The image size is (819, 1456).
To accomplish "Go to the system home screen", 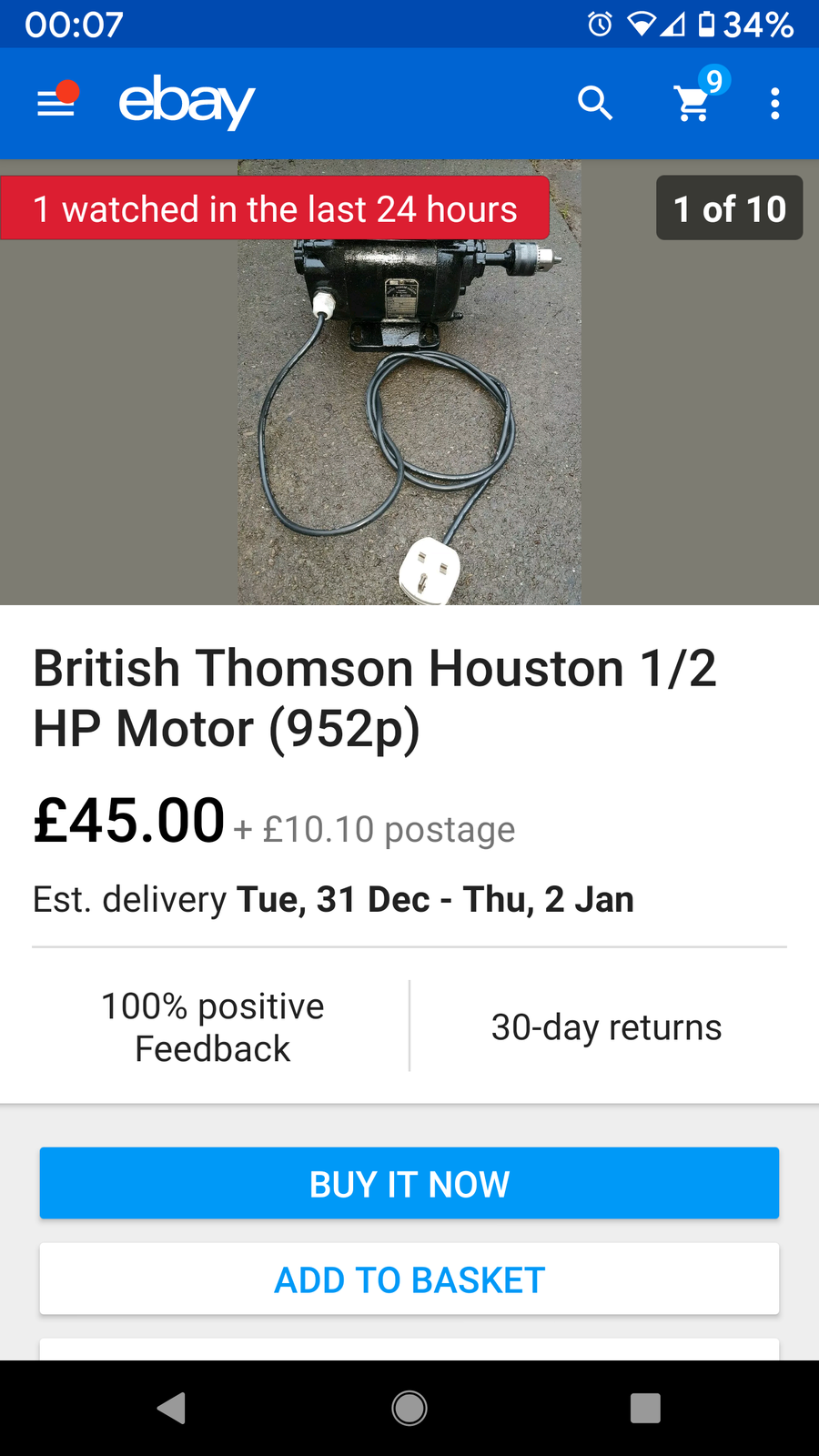I will point(409,1408).
